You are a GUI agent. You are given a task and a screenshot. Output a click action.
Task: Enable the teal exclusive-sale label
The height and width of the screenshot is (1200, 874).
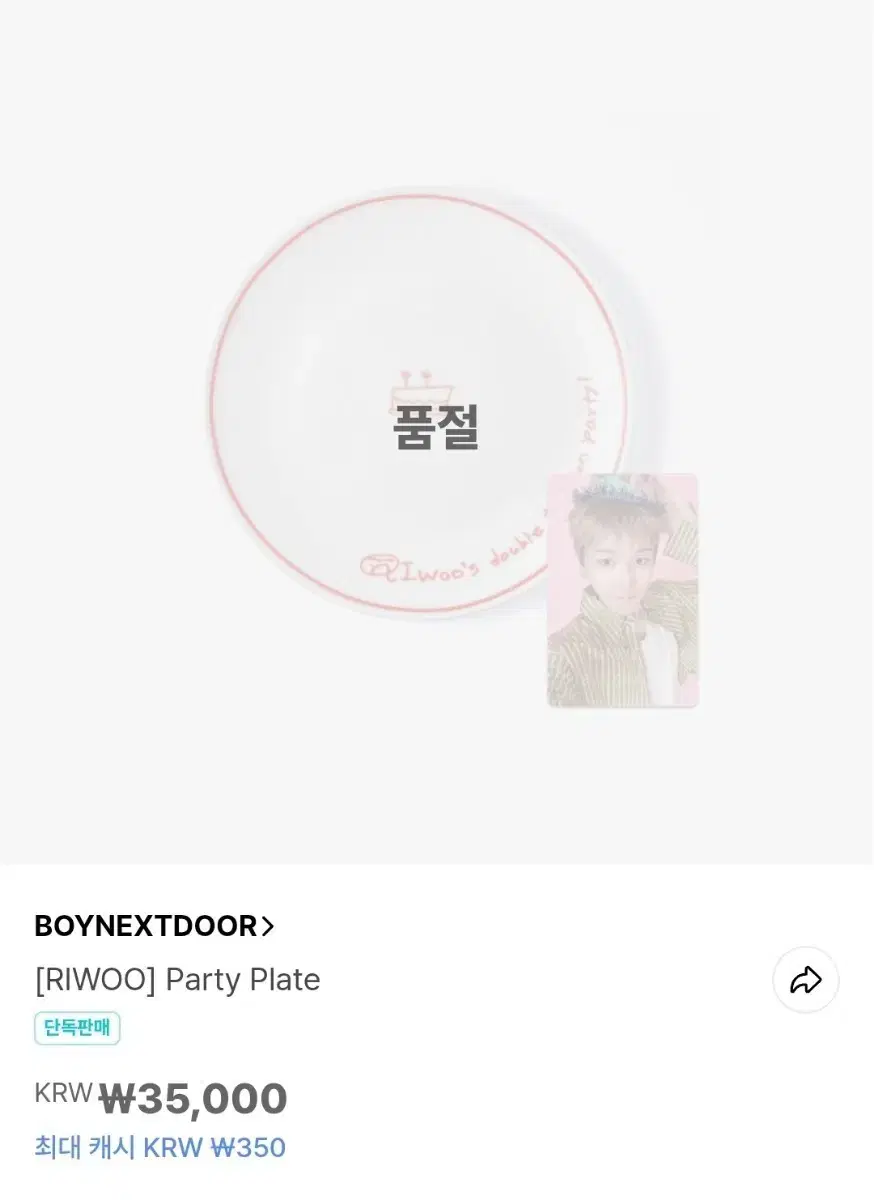(x=77, y=1028)
